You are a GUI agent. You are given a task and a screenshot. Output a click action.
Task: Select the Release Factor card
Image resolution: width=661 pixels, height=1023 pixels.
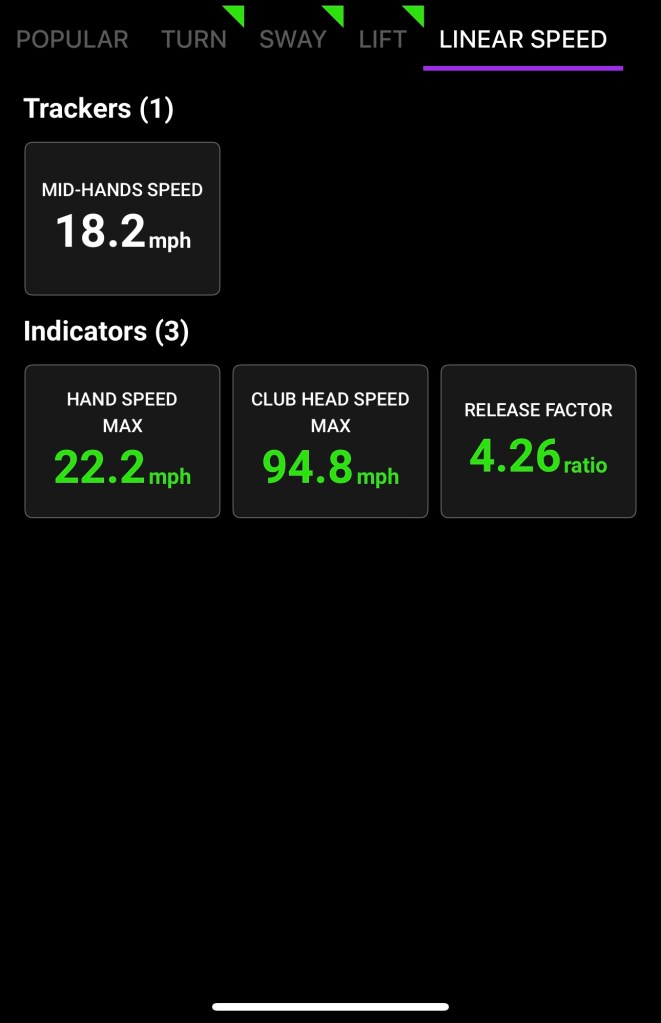click(x=538, y=441)
